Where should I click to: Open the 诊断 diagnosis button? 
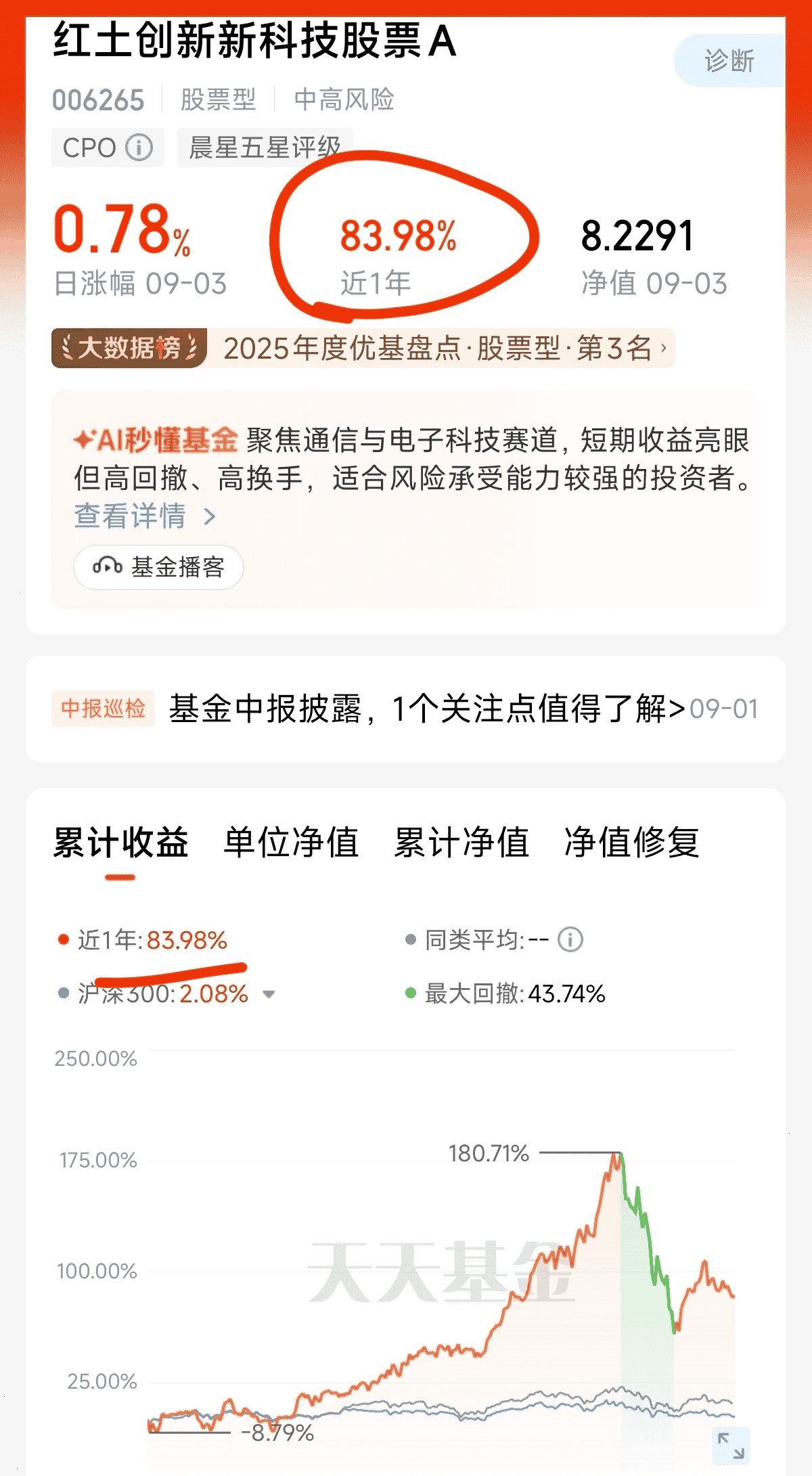click(729, 61)
